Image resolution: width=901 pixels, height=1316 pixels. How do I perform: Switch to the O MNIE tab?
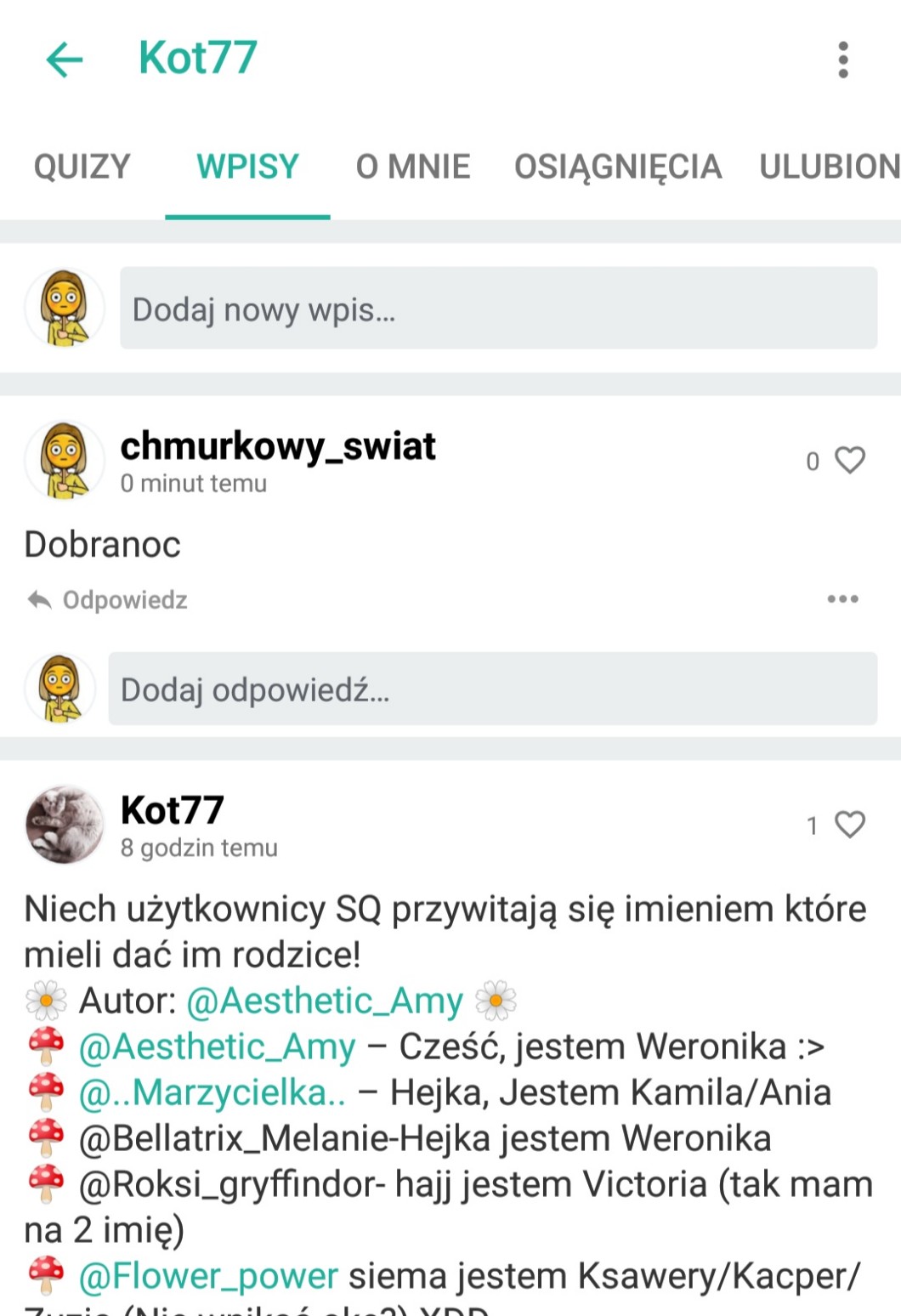click(412, 167)
